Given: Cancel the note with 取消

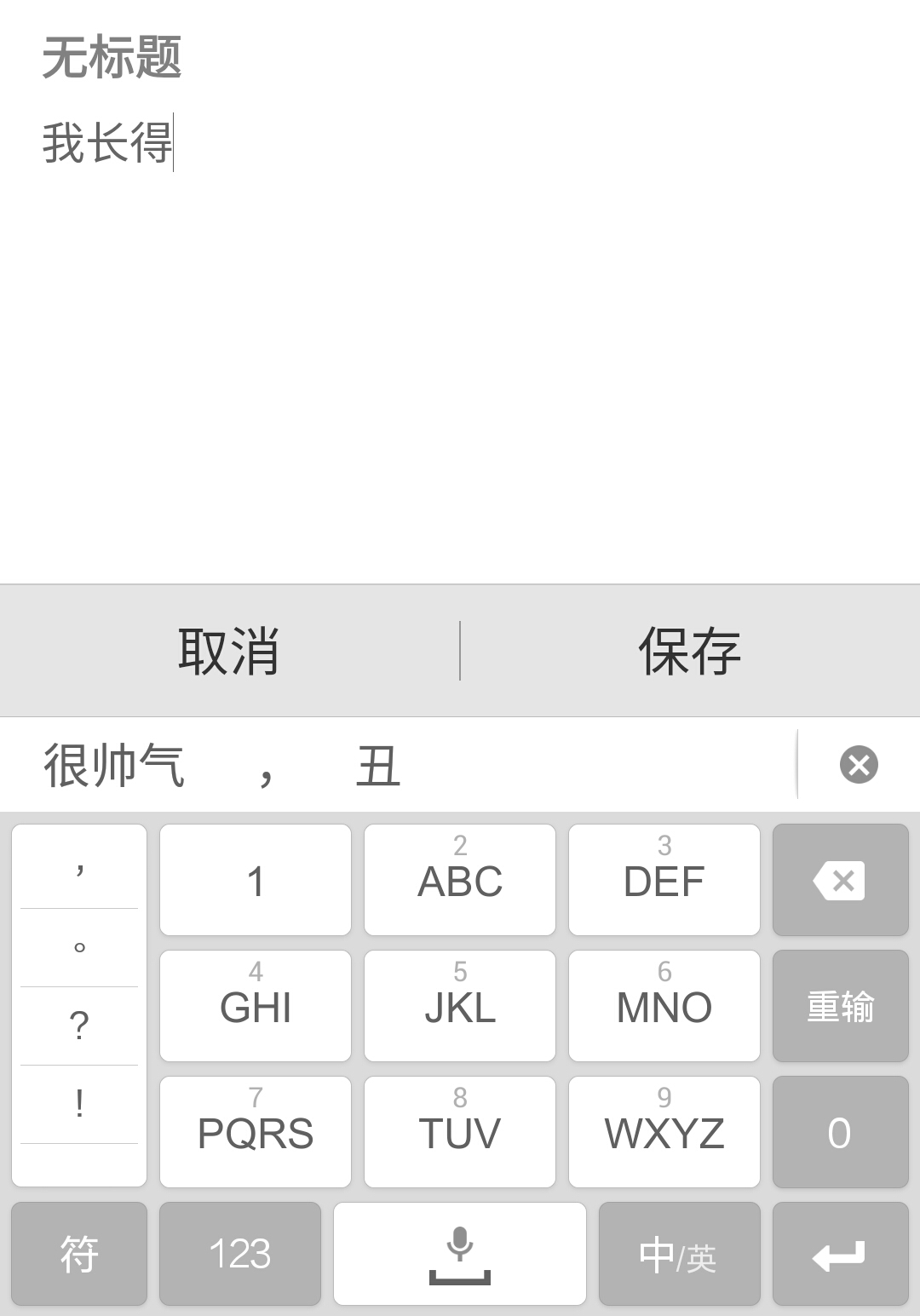Looking at the screenshot, I should (228, 652).
